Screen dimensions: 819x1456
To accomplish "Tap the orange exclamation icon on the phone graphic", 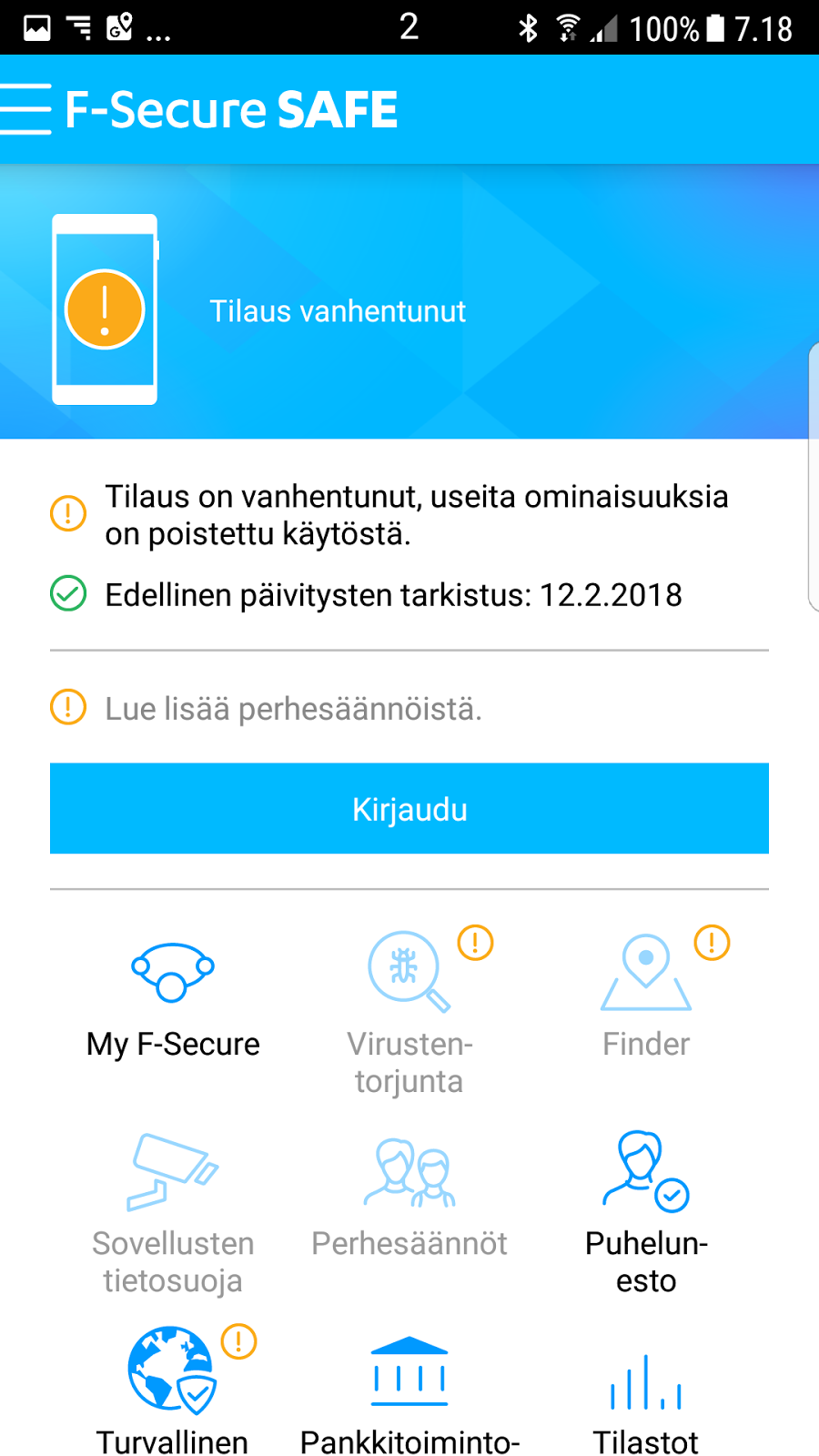I will tap(105, 308).
